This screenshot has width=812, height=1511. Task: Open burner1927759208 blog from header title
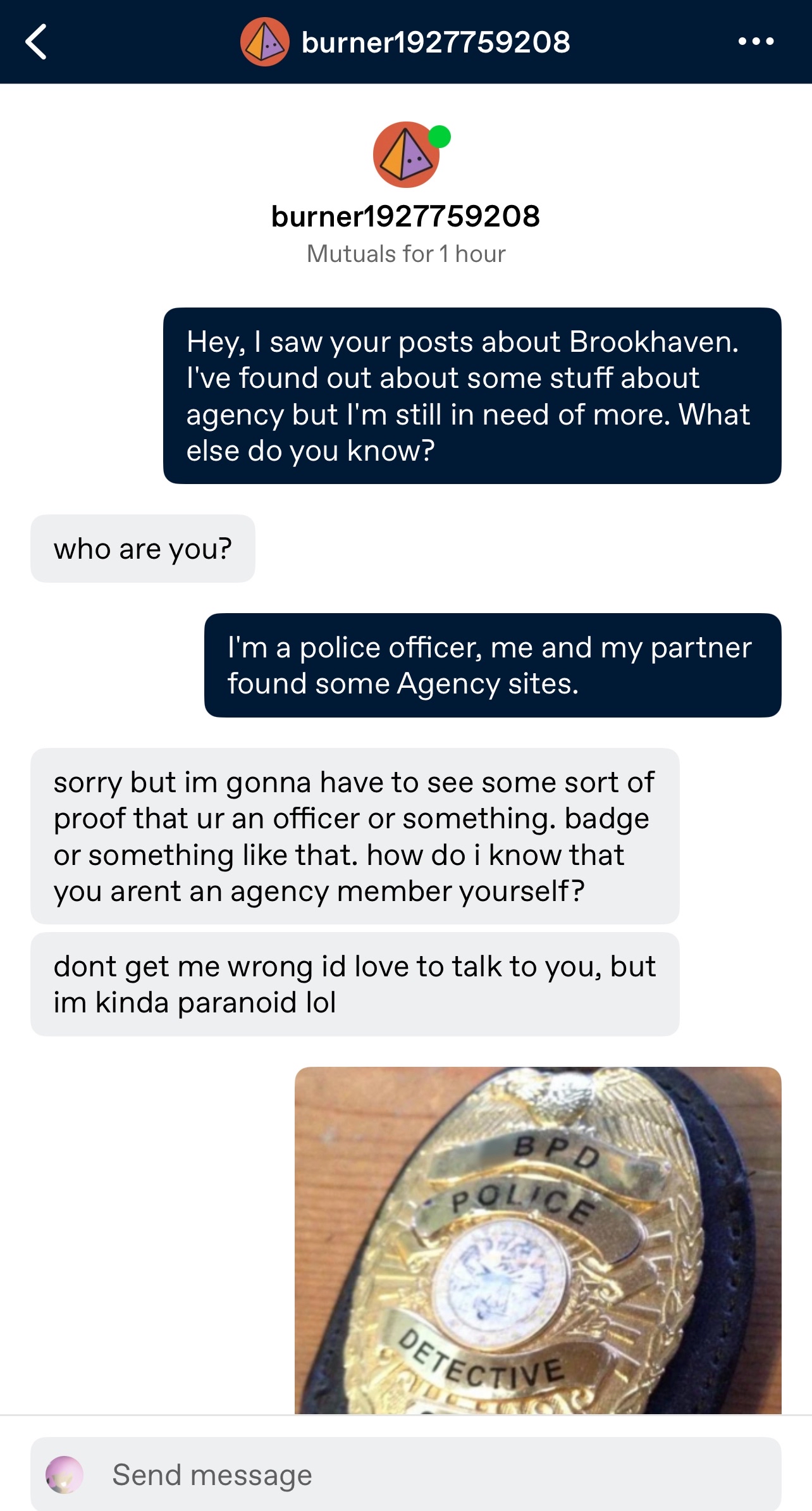point(435,42)
